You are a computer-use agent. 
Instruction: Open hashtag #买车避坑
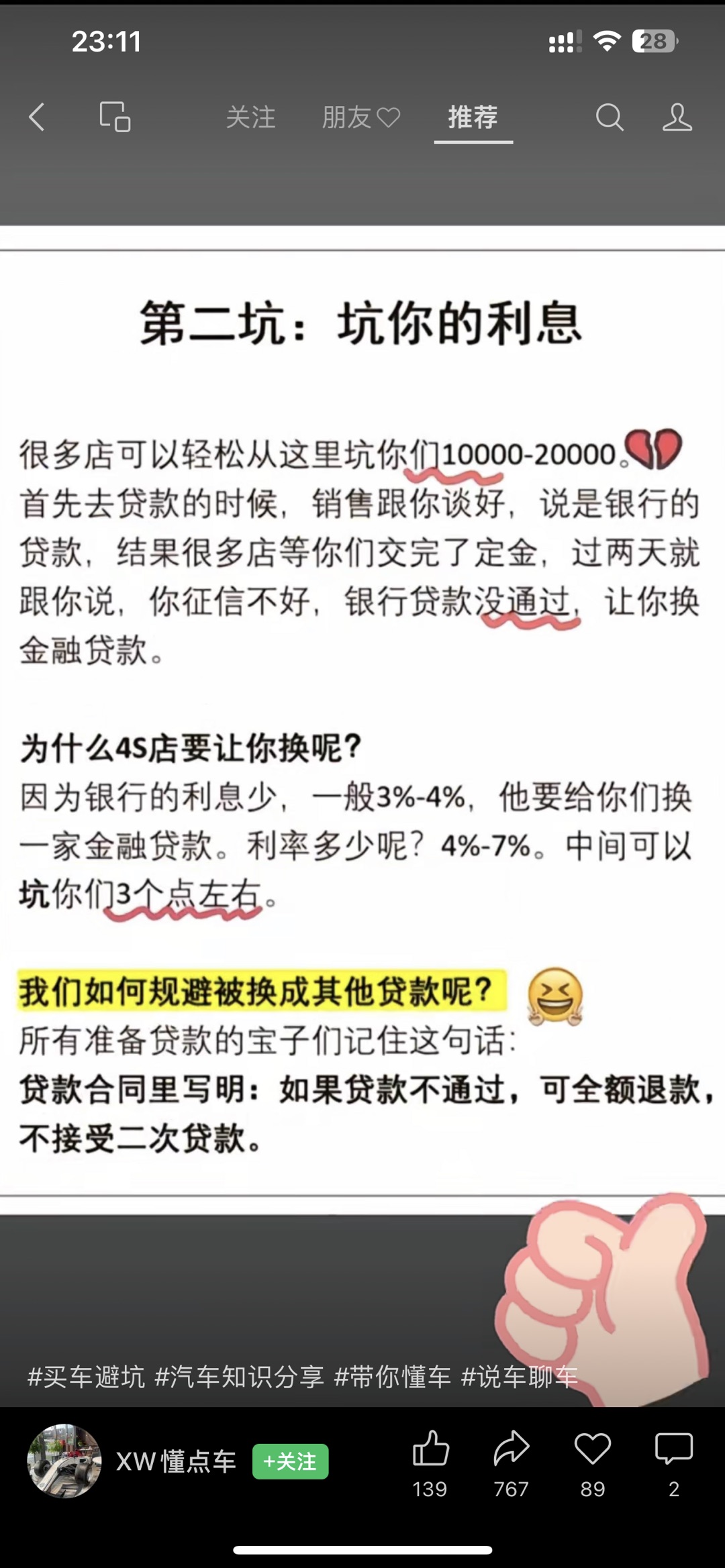tap(86, 1377)
